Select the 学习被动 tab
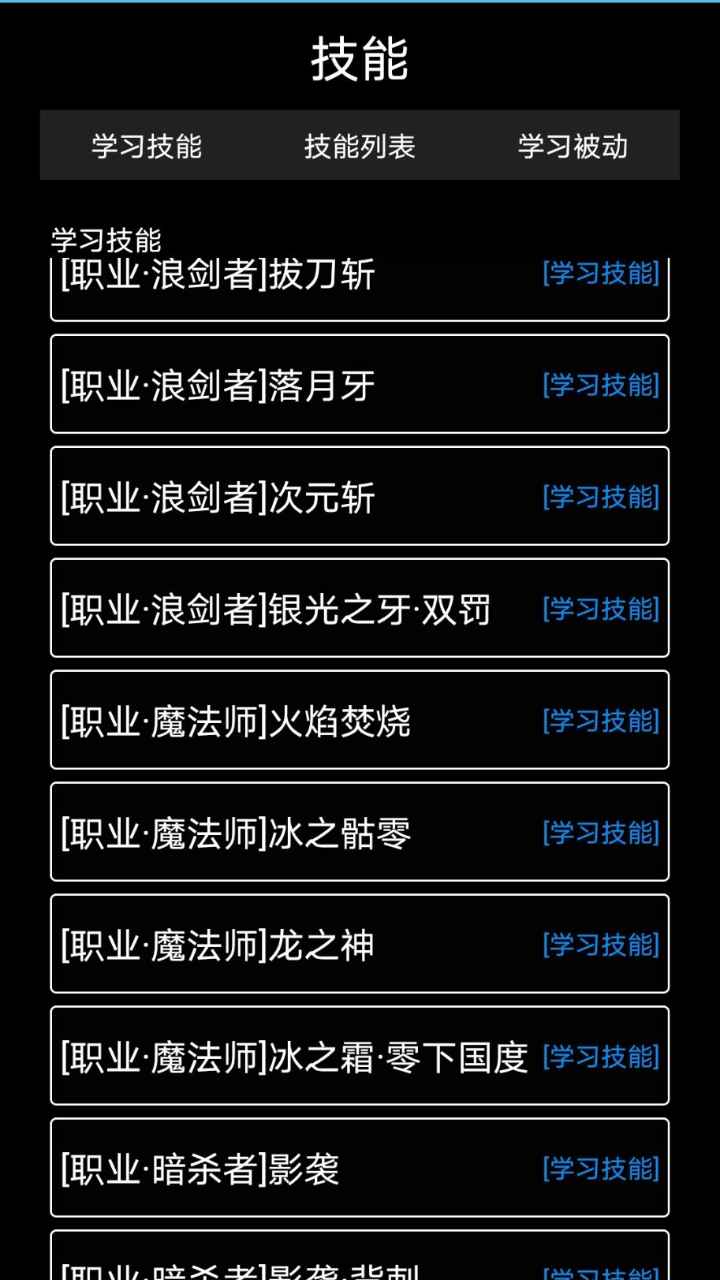 pyautogui.click(x=572, y=146)
